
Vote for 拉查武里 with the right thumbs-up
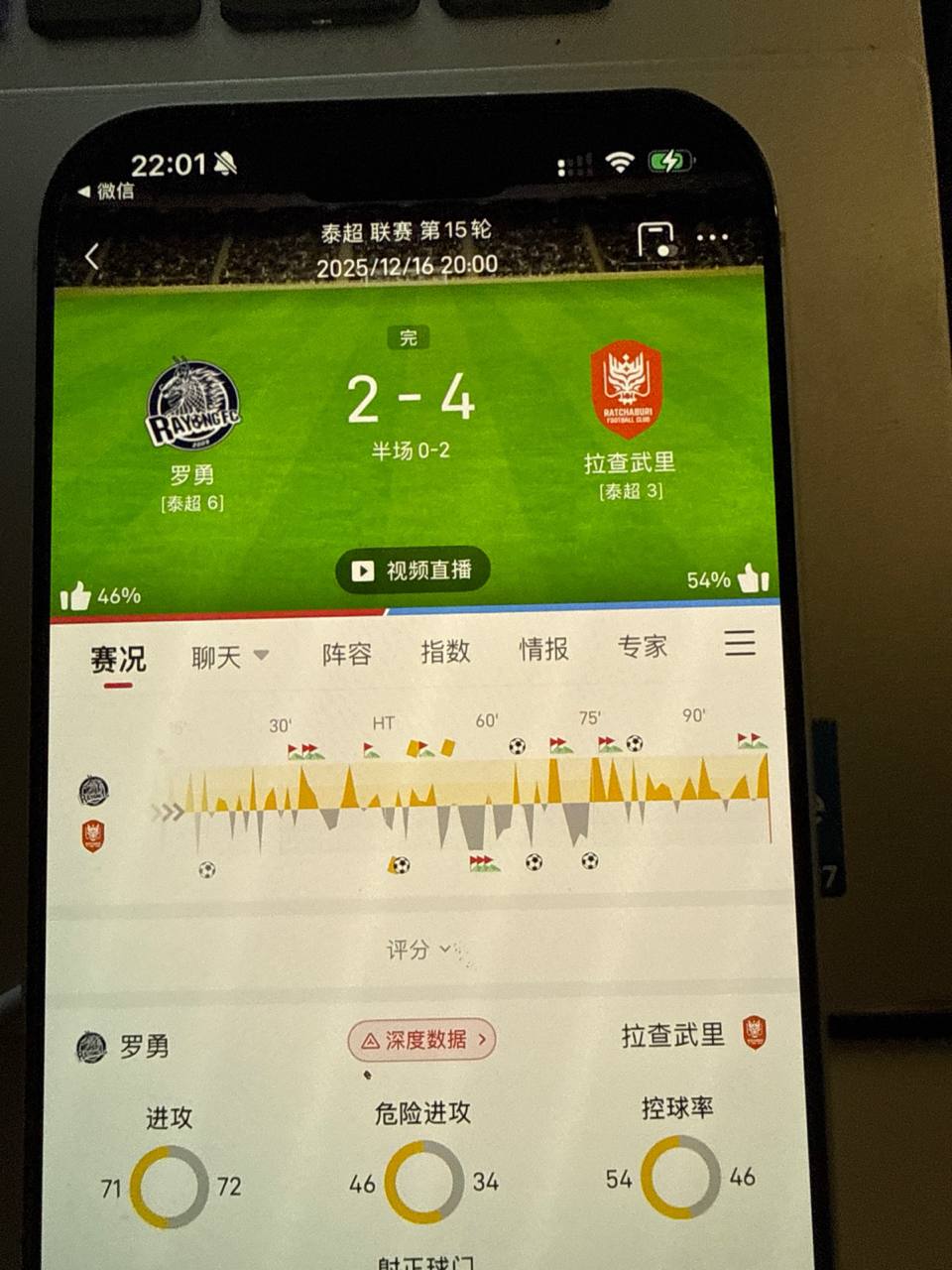point(754,578)
